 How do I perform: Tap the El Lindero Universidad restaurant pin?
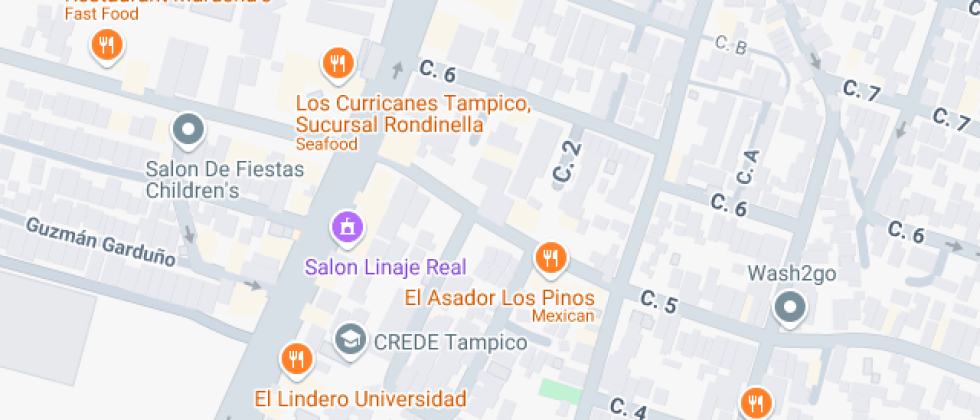click(x=295, y=359)
